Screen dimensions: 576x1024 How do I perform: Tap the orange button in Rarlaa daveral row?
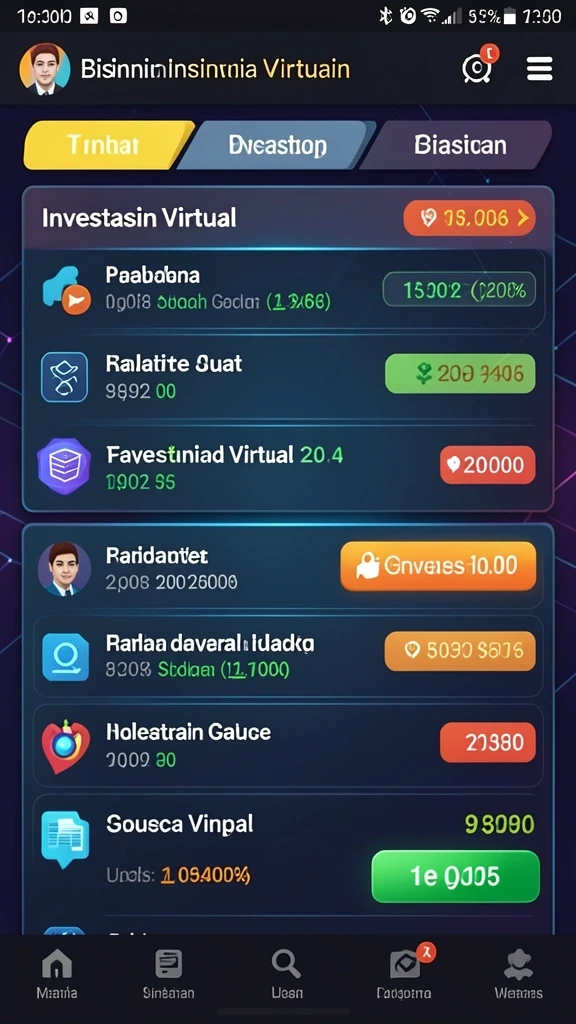click(x=460, y=651)
